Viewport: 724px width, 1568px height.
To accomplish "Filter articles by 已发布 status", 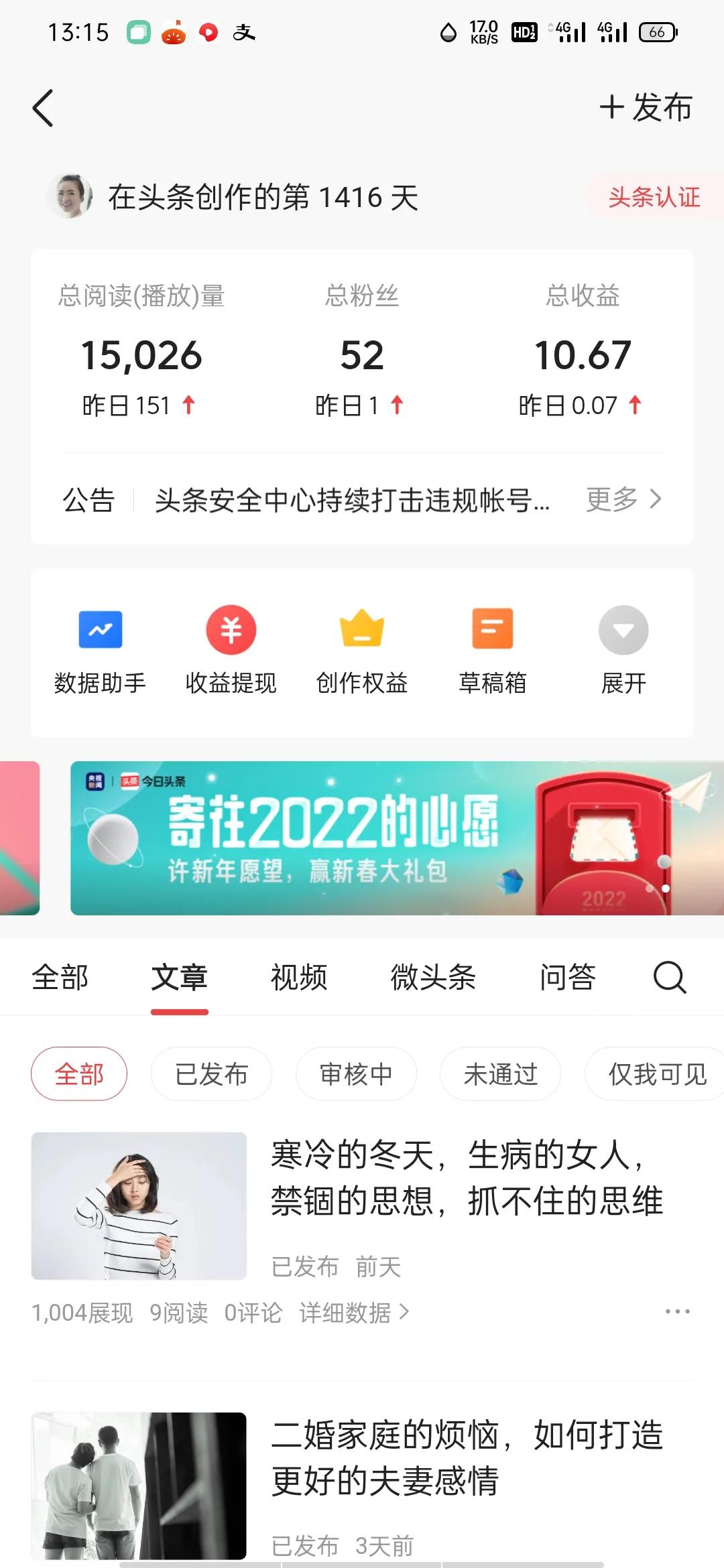I will click(211, 1073).
